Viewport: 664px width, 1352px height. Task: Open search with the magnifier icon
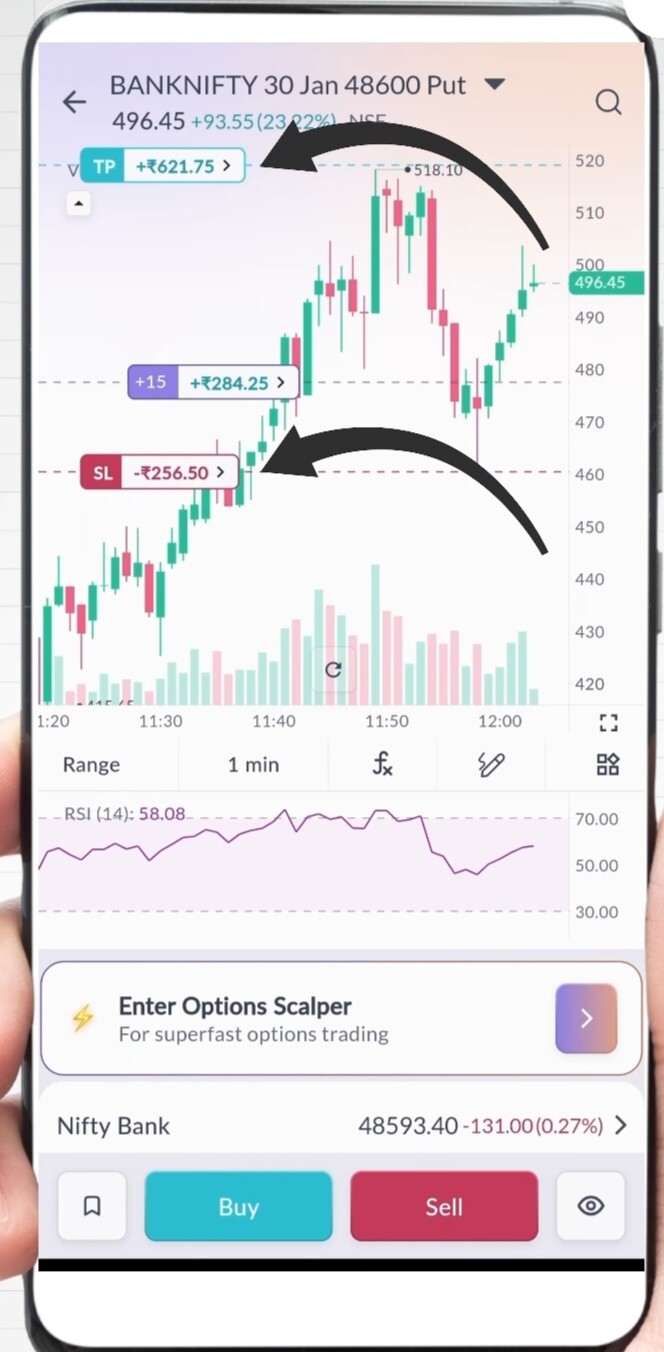(608, 102)
